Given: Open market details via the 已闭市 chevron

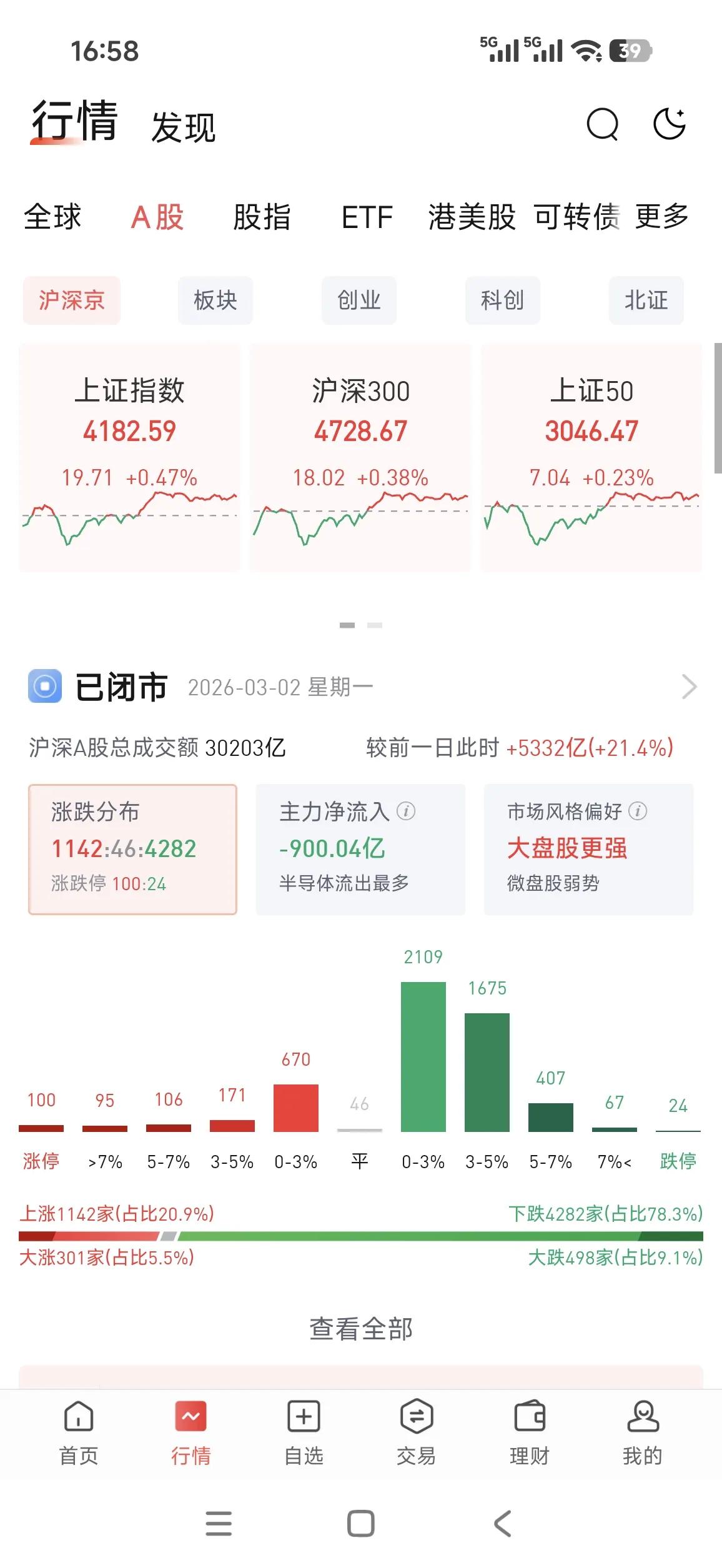Looking at the screenshot, I should pyautogui.click(x=691, y=687).
